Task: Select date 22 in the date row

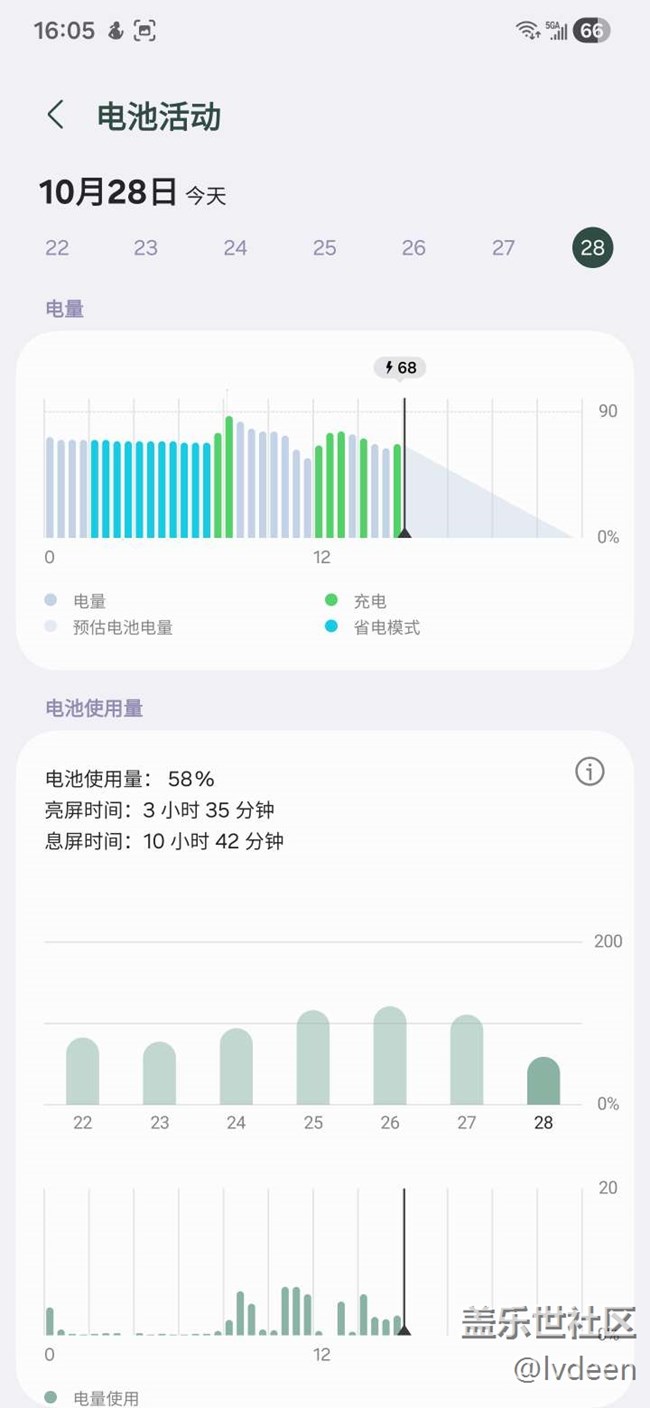Action: pyautogui.click(x=57, y=248)
